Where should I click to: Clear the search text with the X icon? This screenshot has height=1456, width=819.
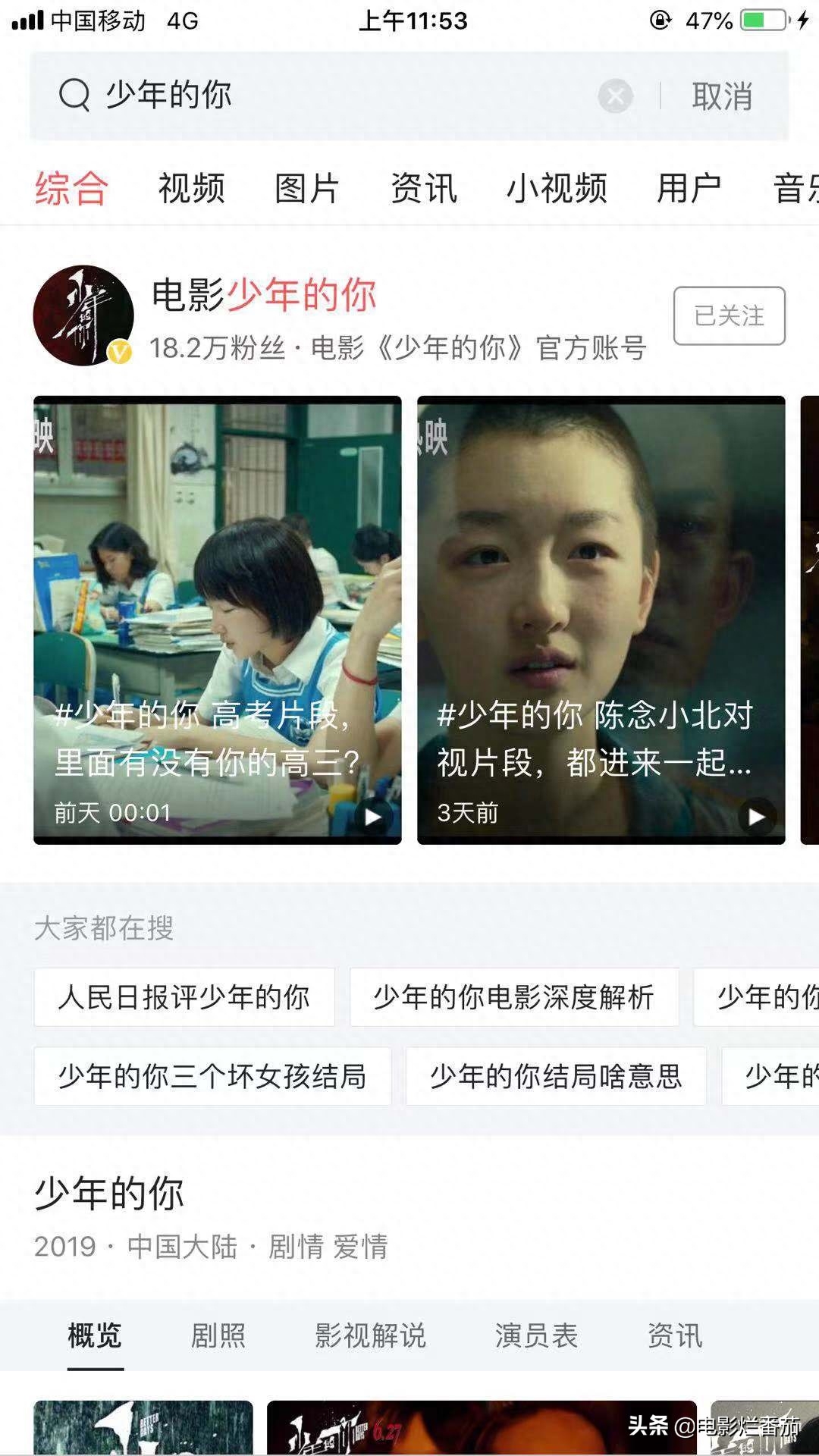point(615,96)
